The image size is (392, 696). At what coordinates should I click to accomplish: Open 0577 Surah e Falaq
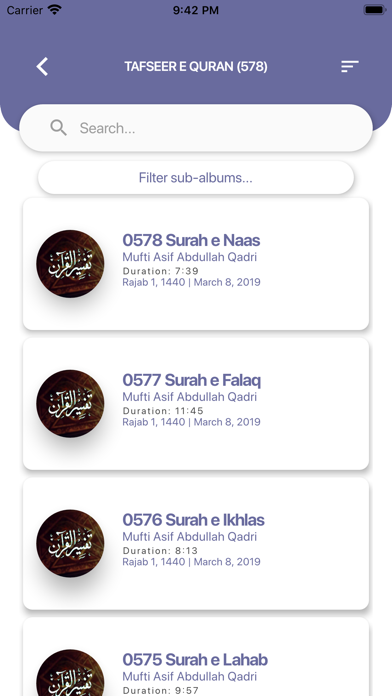[196, 404]
